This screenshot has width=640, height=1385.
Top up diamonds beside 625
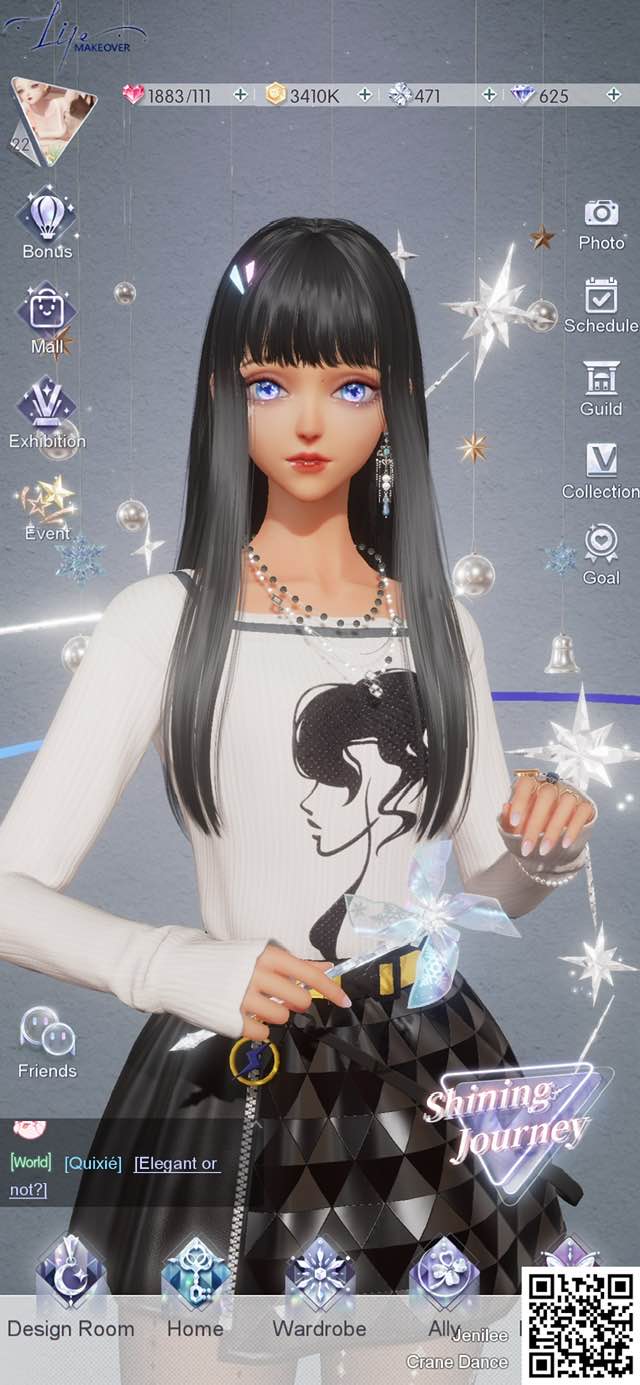click(613, 95)
